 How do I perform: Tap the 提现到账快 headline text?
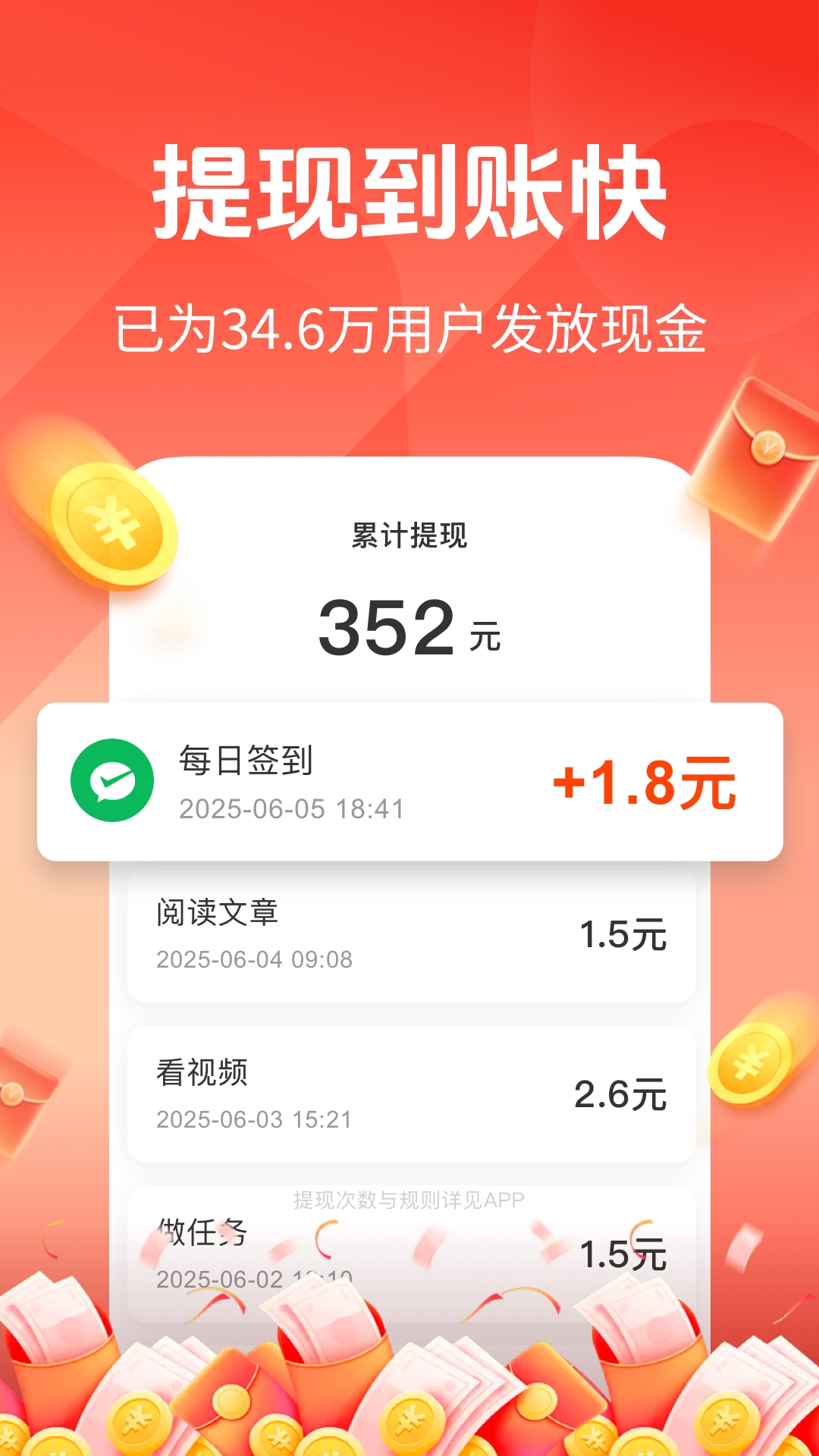click(409, 193)
